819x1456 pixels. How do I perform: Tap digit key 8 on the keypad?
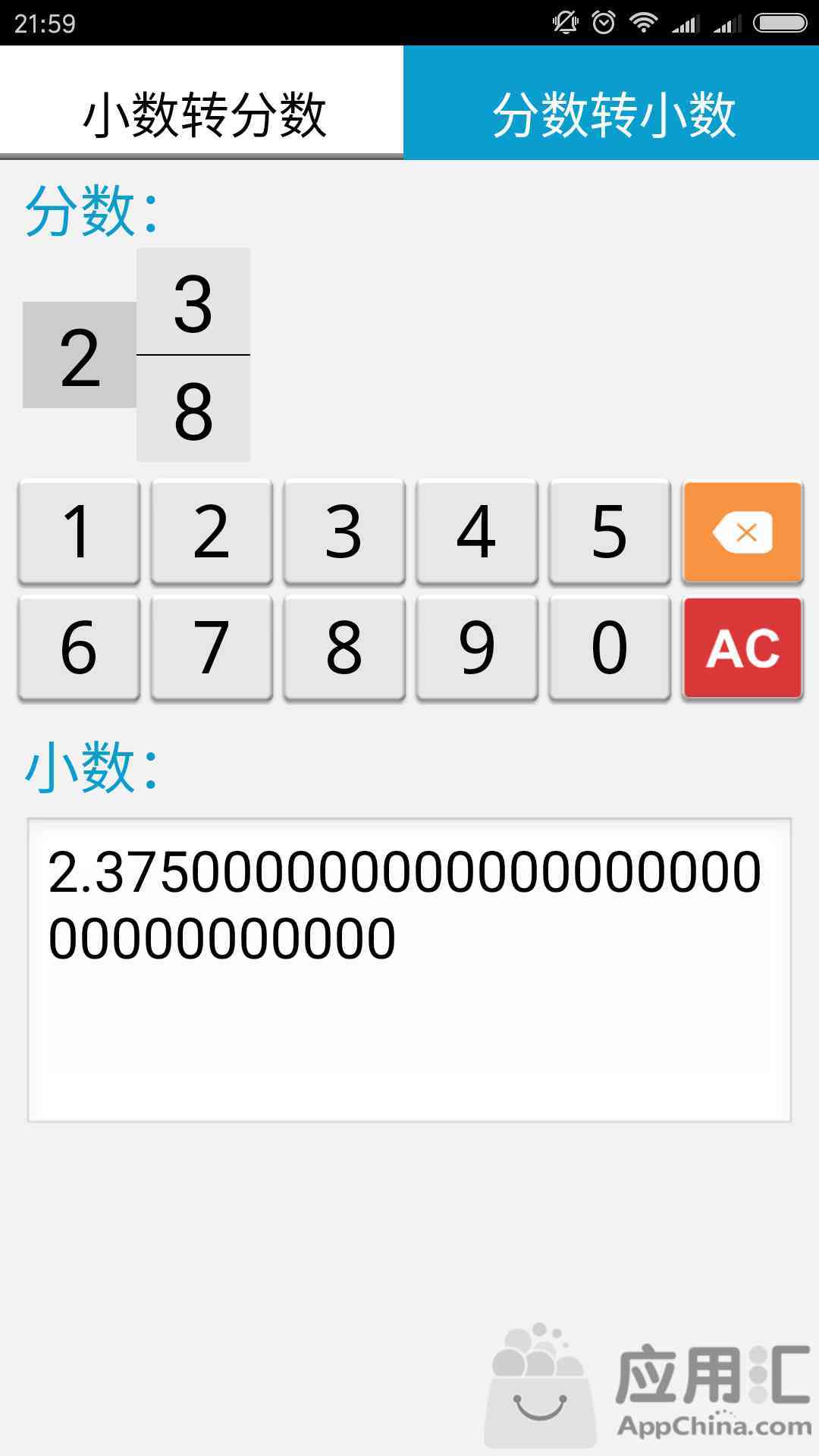(x=344, y=648)
